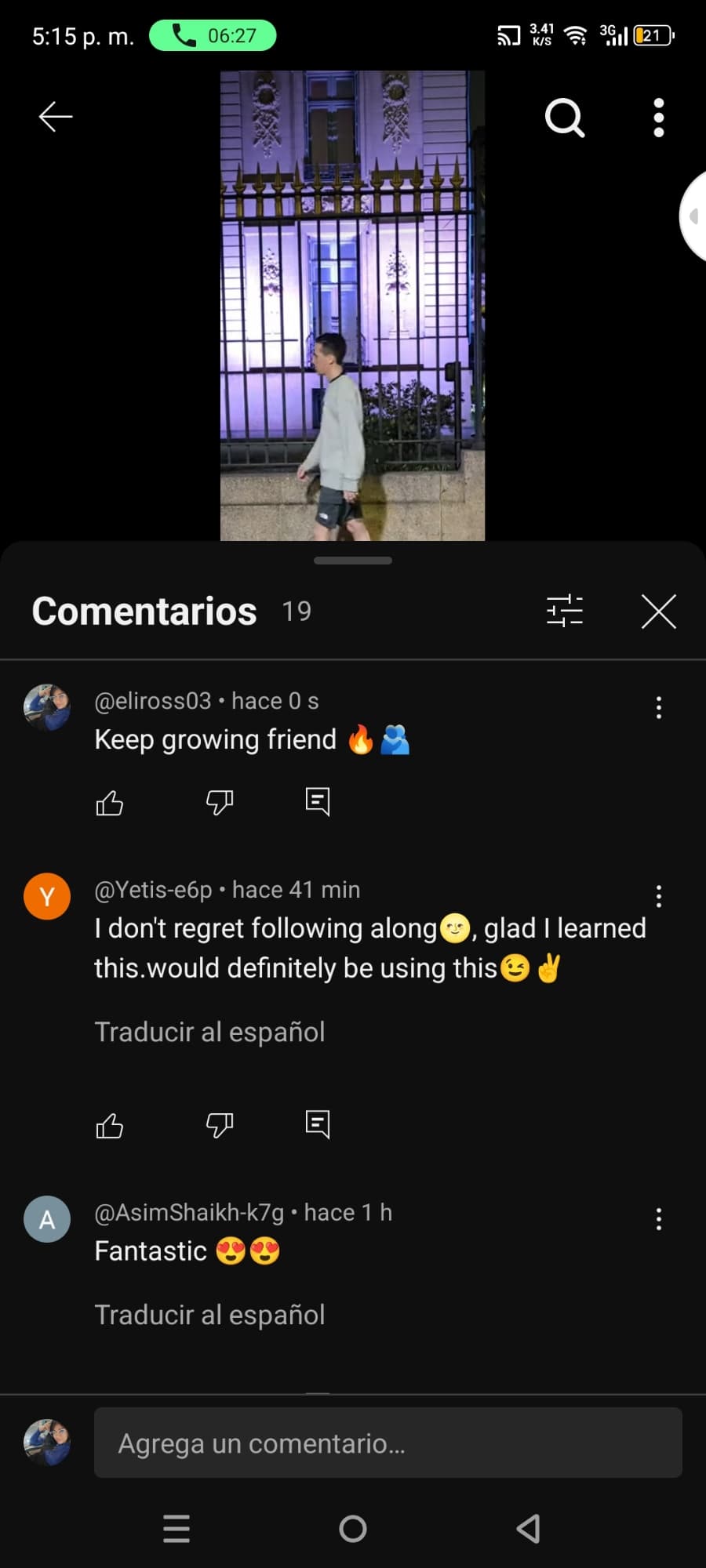This screenshot has width=706, height=1568.
Task: Tap the Agrega un comentario field
Action: [x=388, y=1443]
